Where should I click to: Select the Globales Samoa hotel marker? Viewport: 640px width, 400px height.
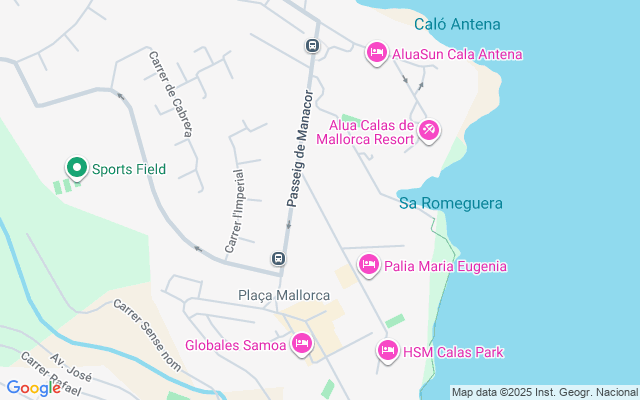[301, 345]
